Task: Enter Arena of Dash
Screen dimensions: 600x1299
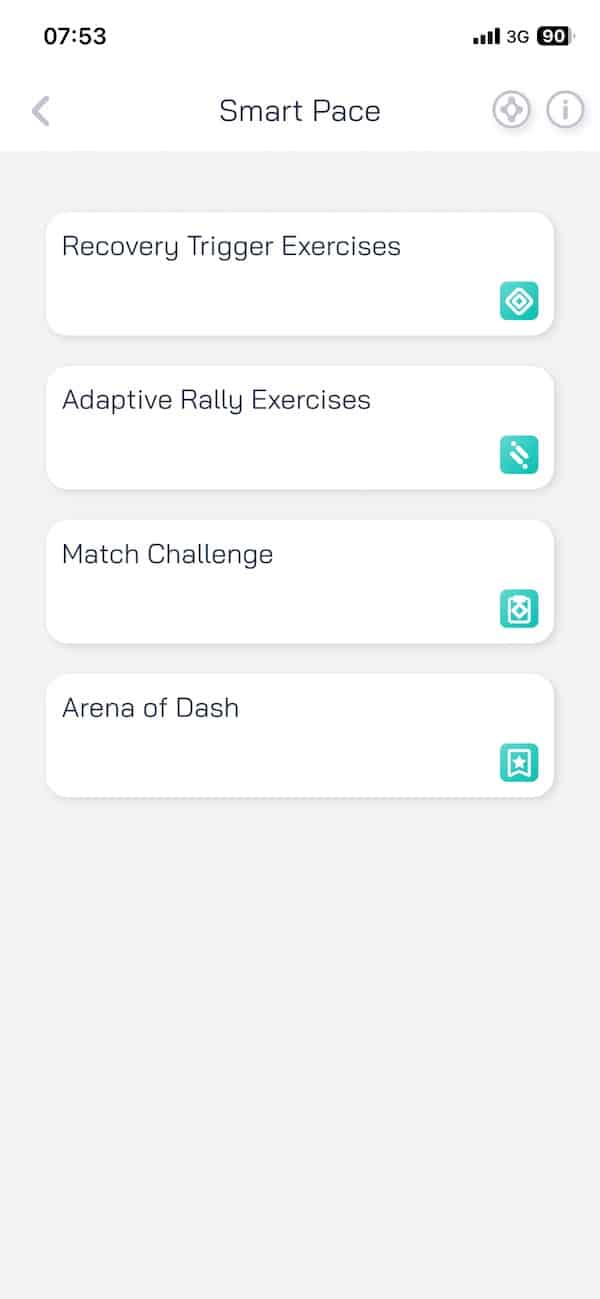Action: [300, 735]
